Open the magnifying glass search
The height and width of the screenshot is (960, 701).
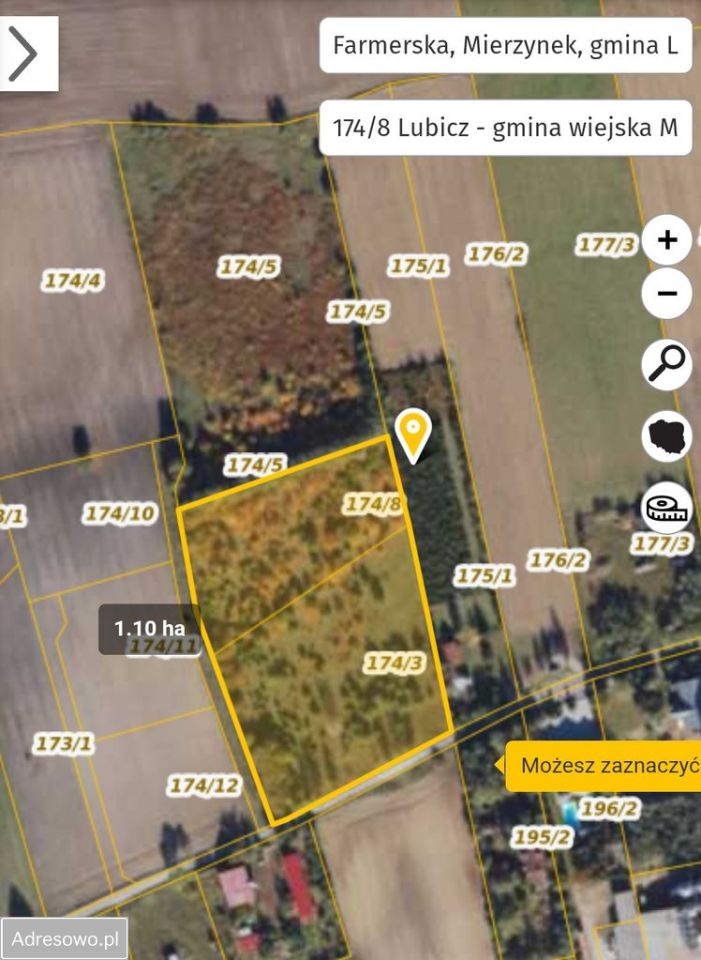pos(667,364)
